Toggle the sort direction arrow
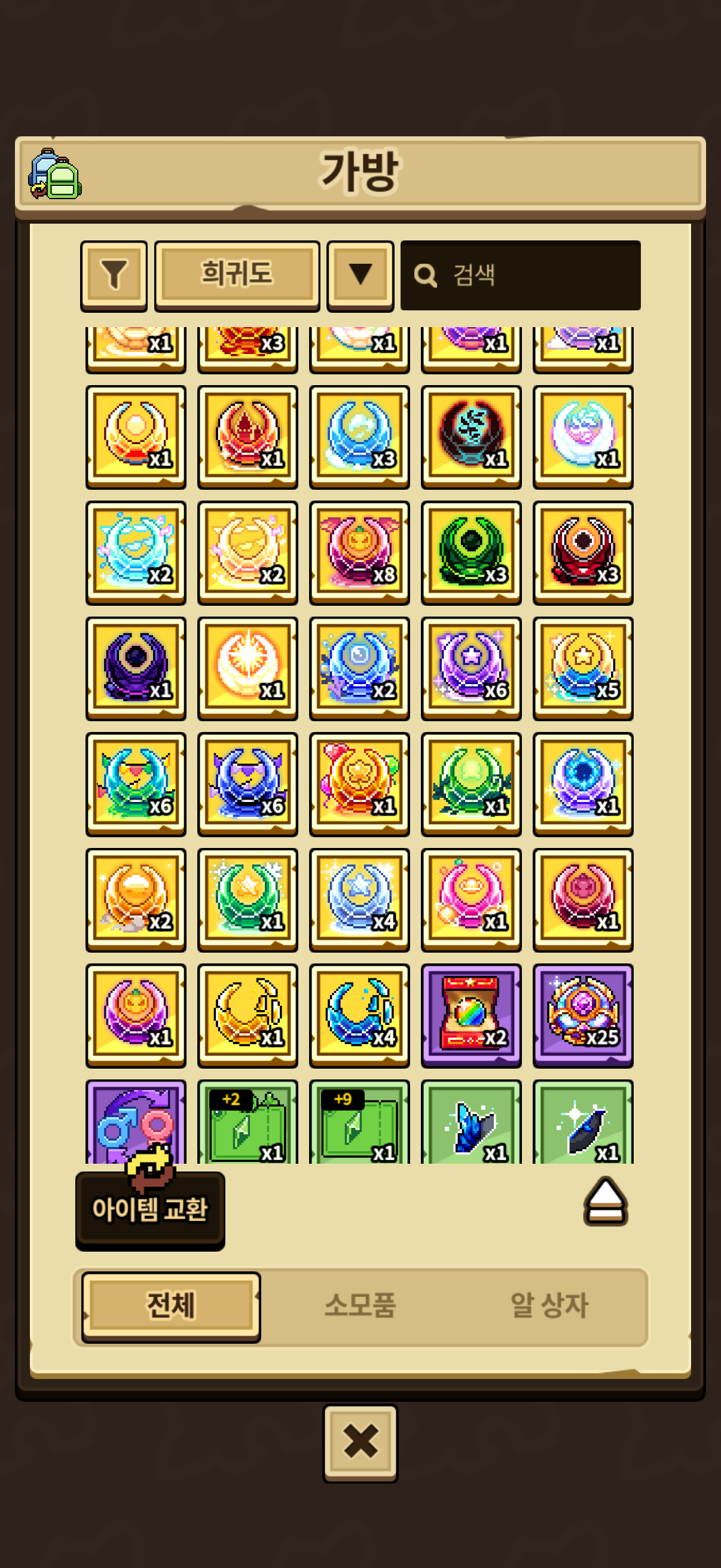This screenshot has width=721, height=1568. [x=360, y=275]
